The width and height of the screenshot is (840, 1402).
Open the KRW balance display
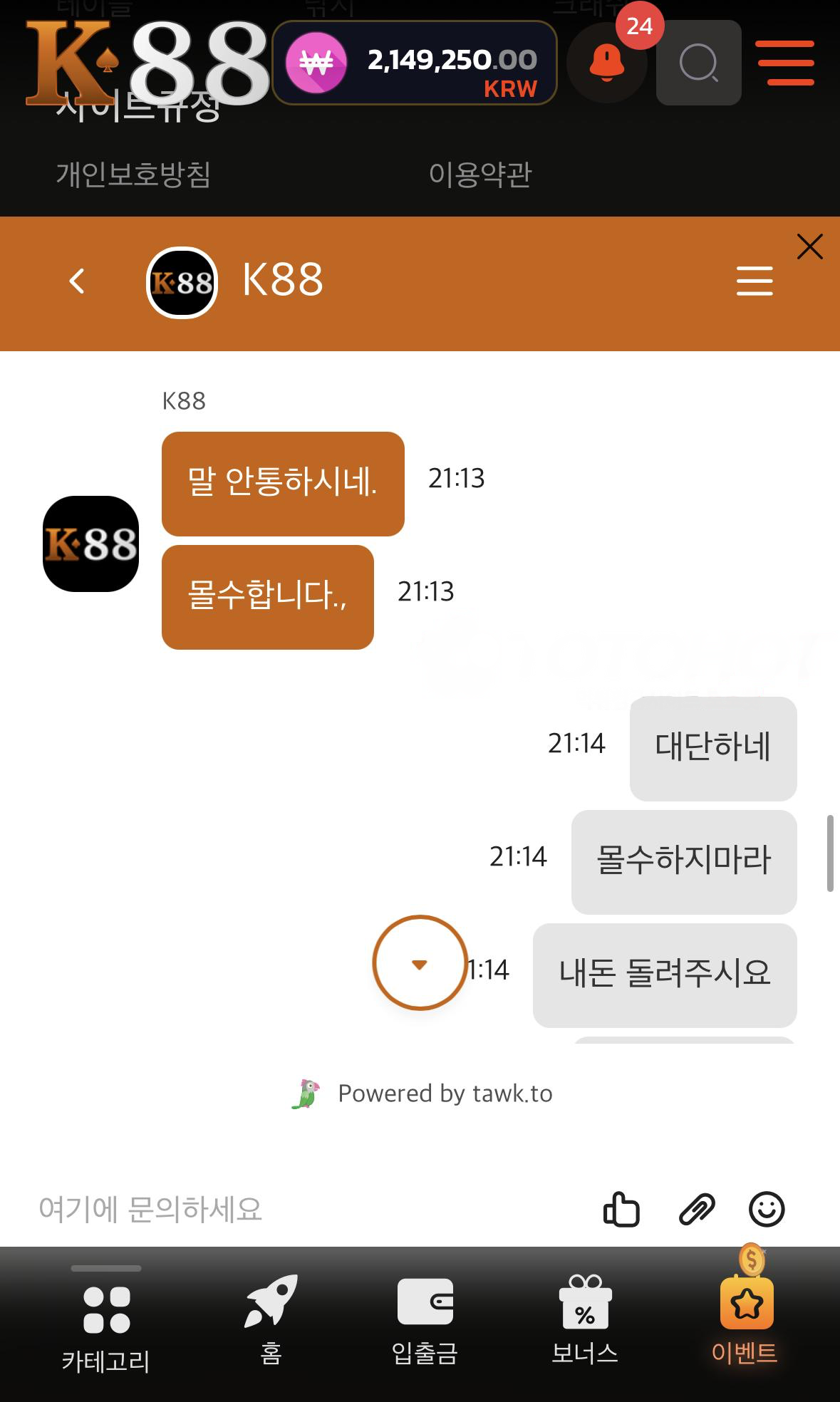pyautogui.click(x=414, y=63)
